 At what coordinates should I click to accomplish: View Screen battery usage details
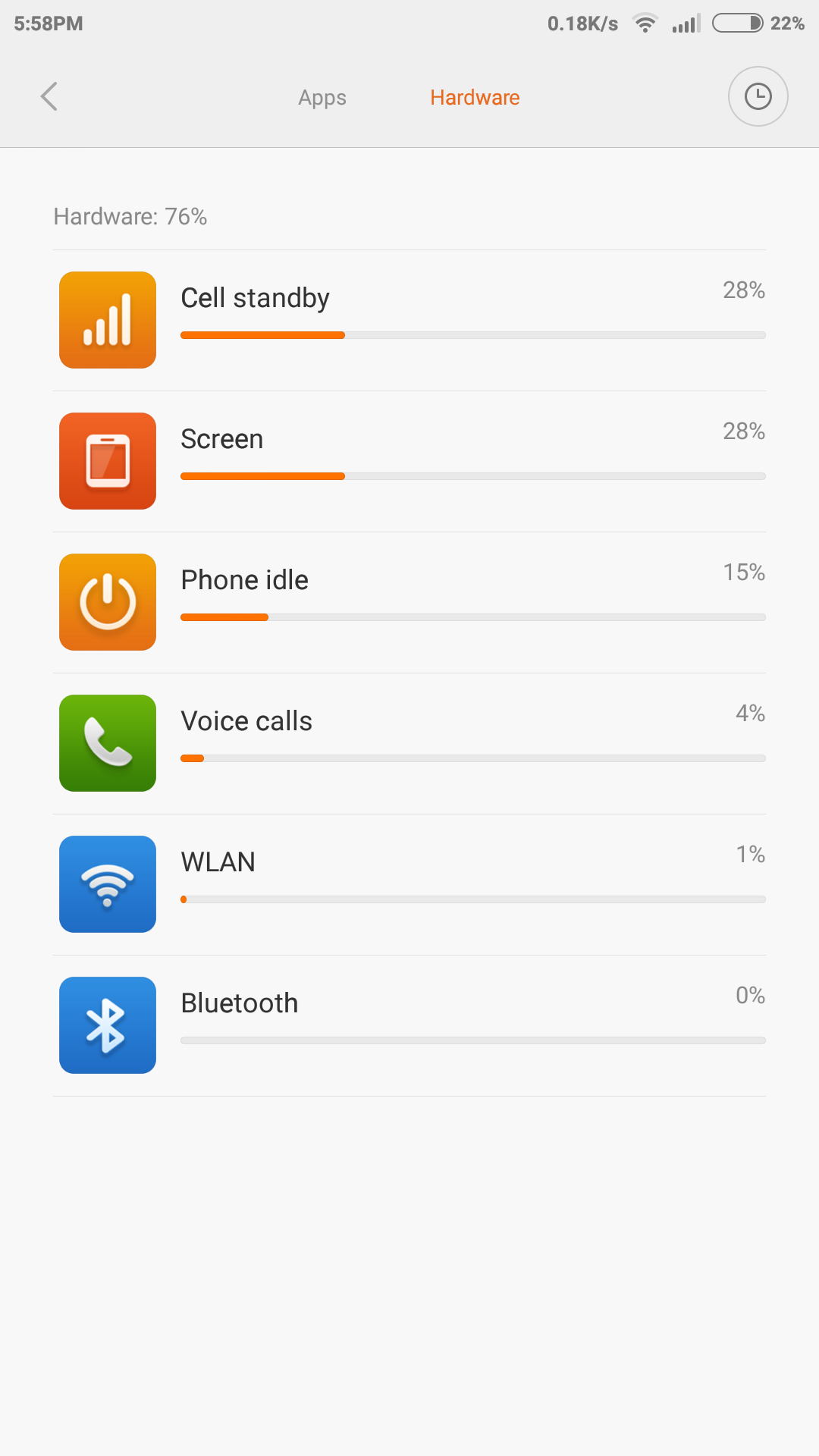coord(409,461)
